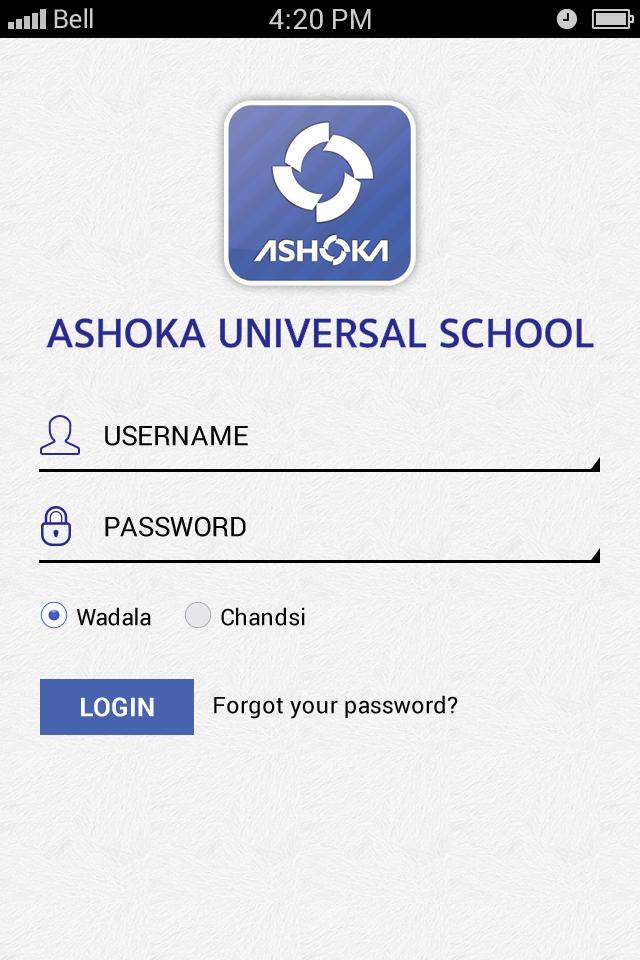The height and width of the screenshot is (960, 640).
Task: Select the Wadala campus option
Action: coord(54,616)
